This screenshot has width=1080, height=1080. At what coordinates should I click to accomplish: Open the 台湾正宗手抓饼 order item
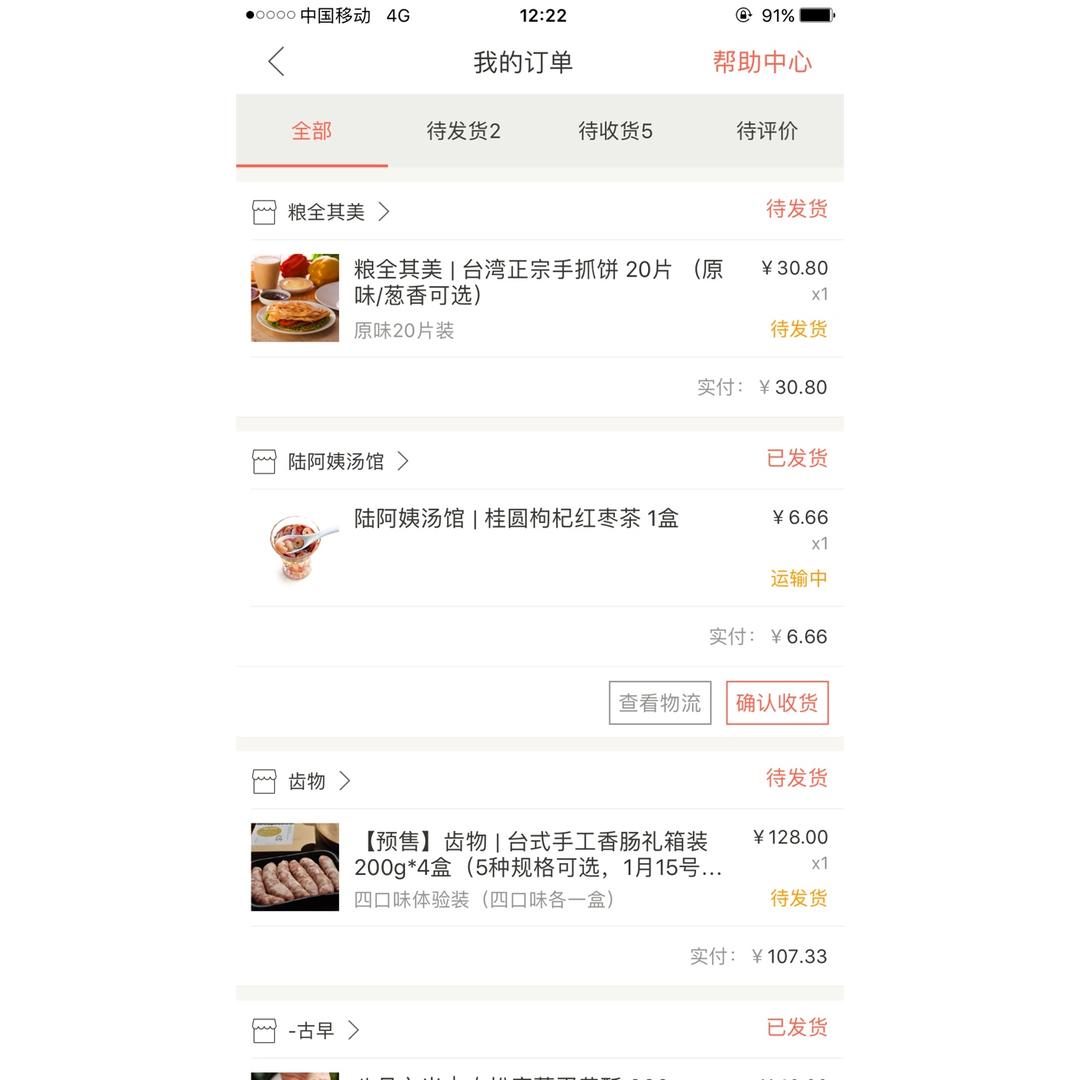[538, 298]
